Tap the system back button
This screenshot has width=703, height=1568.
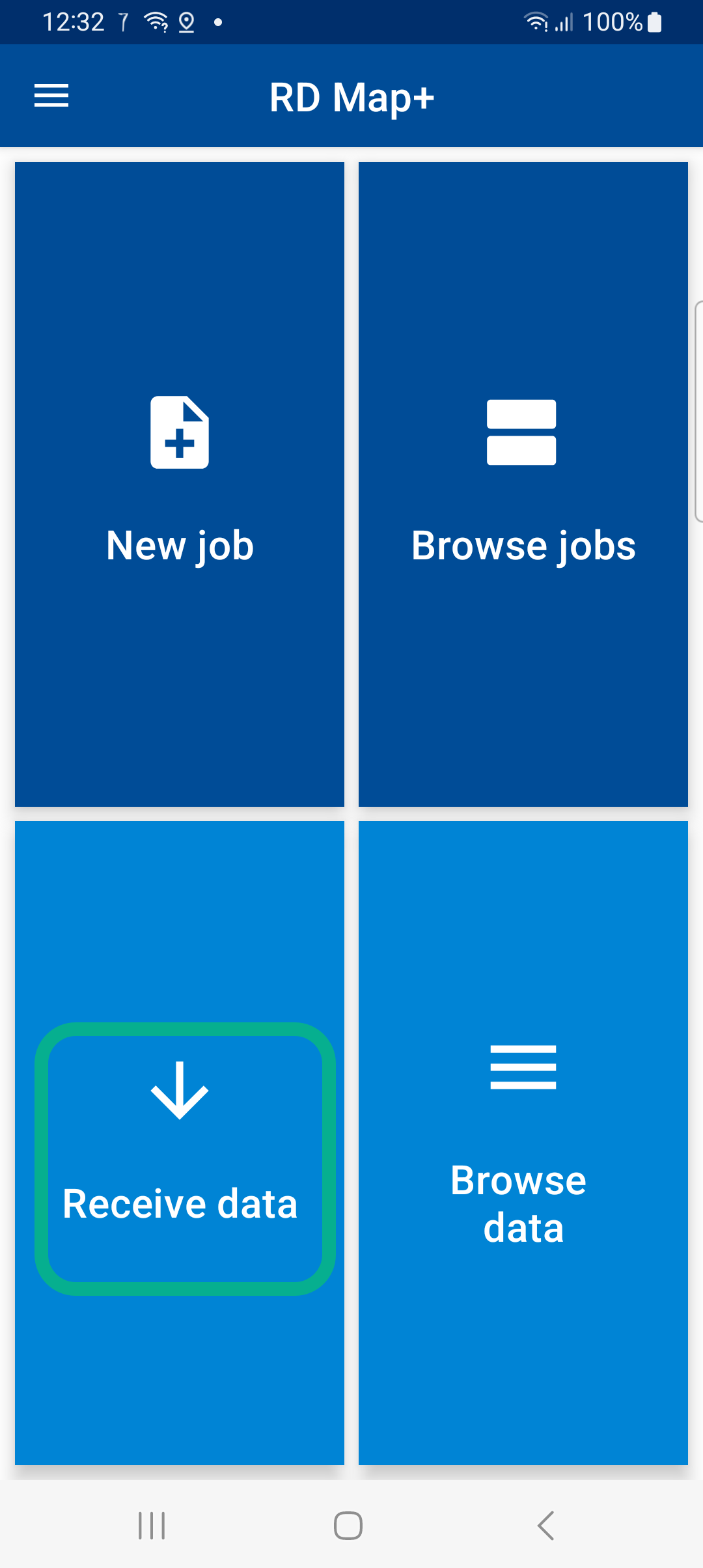click(x=545, y=1526)
